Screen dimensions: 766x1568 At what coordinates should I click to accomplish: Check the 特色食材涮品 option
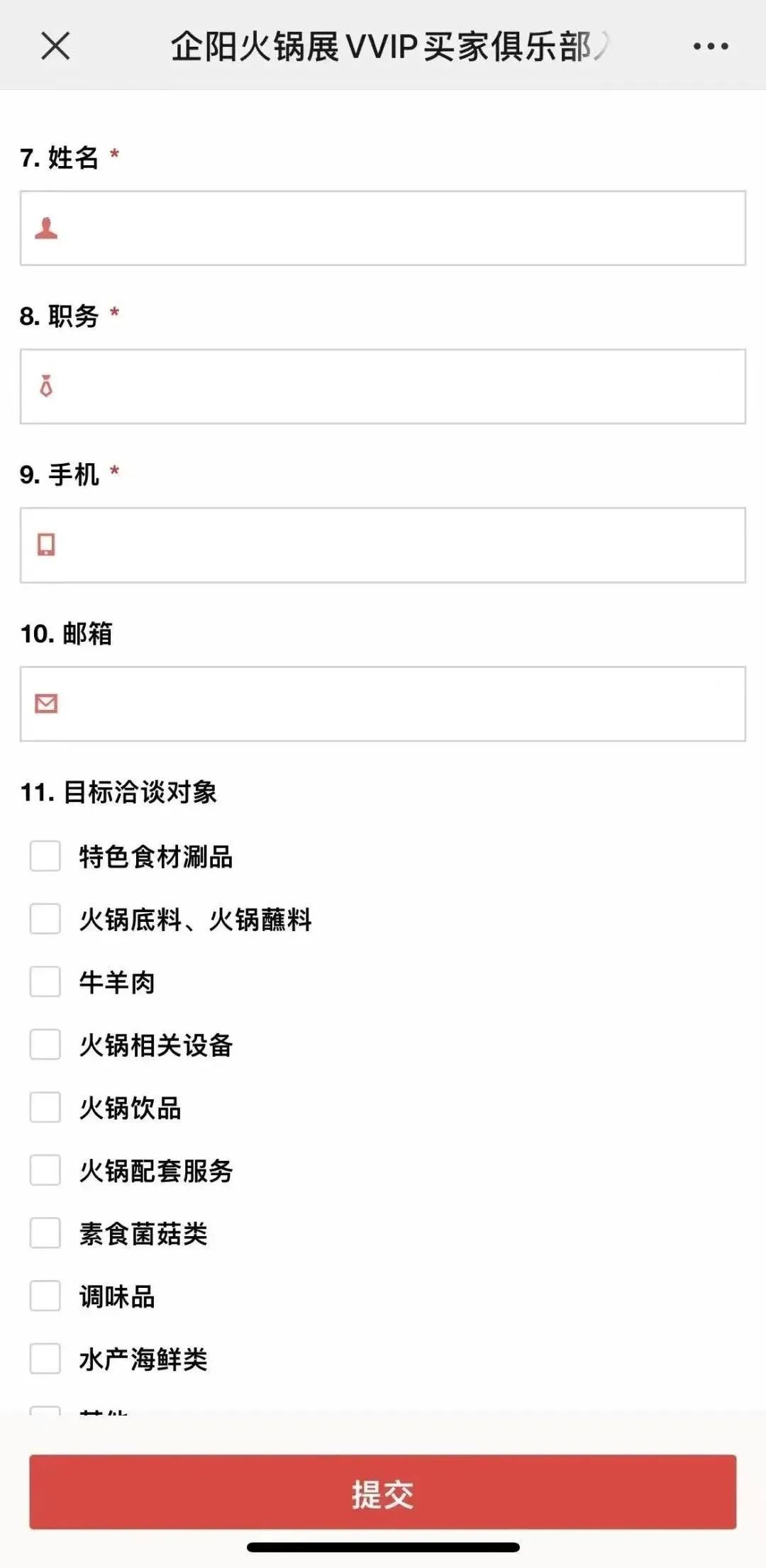45,856
